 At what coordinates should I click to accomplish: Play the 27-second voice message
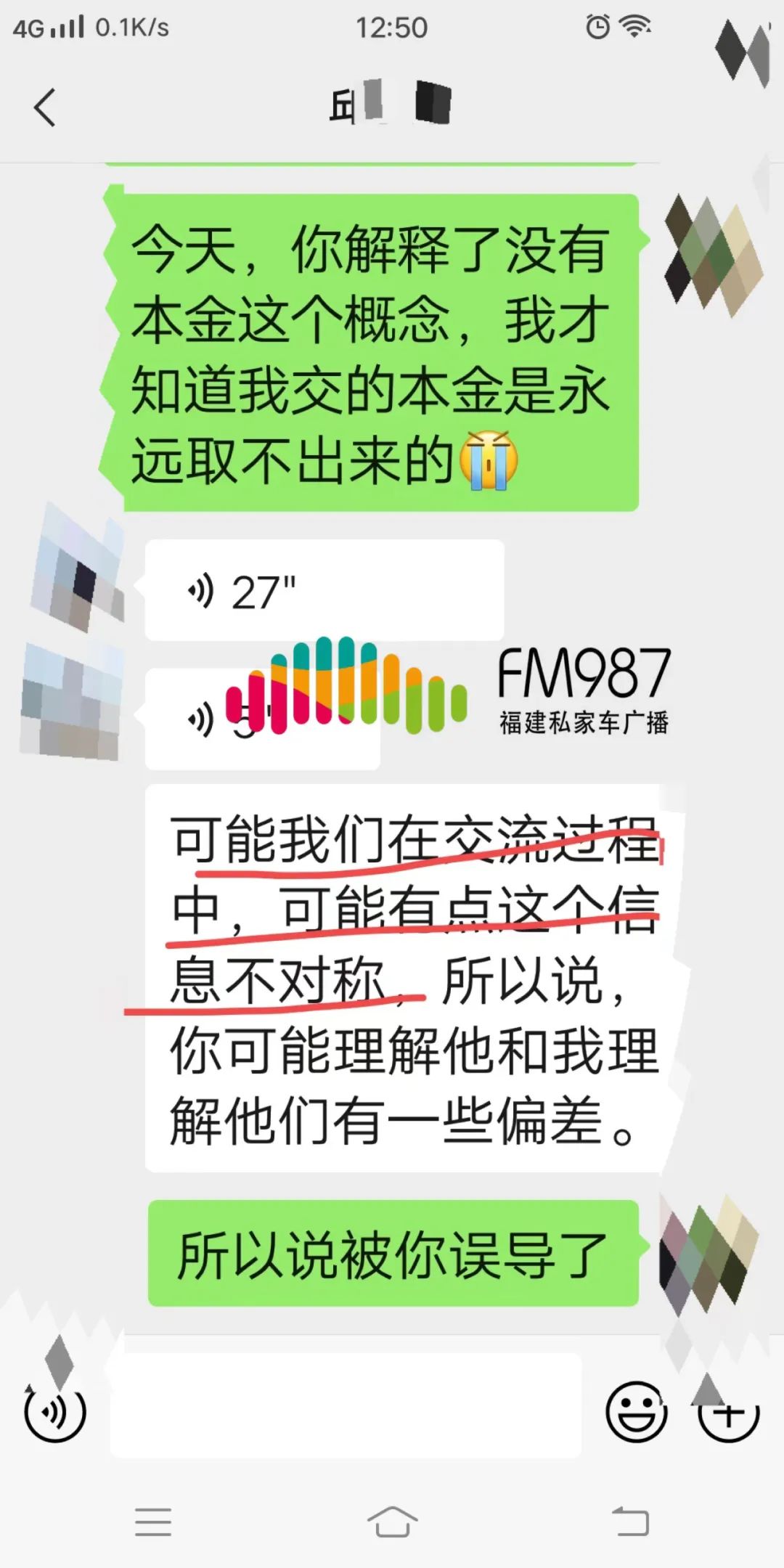(x=324, y=591)
